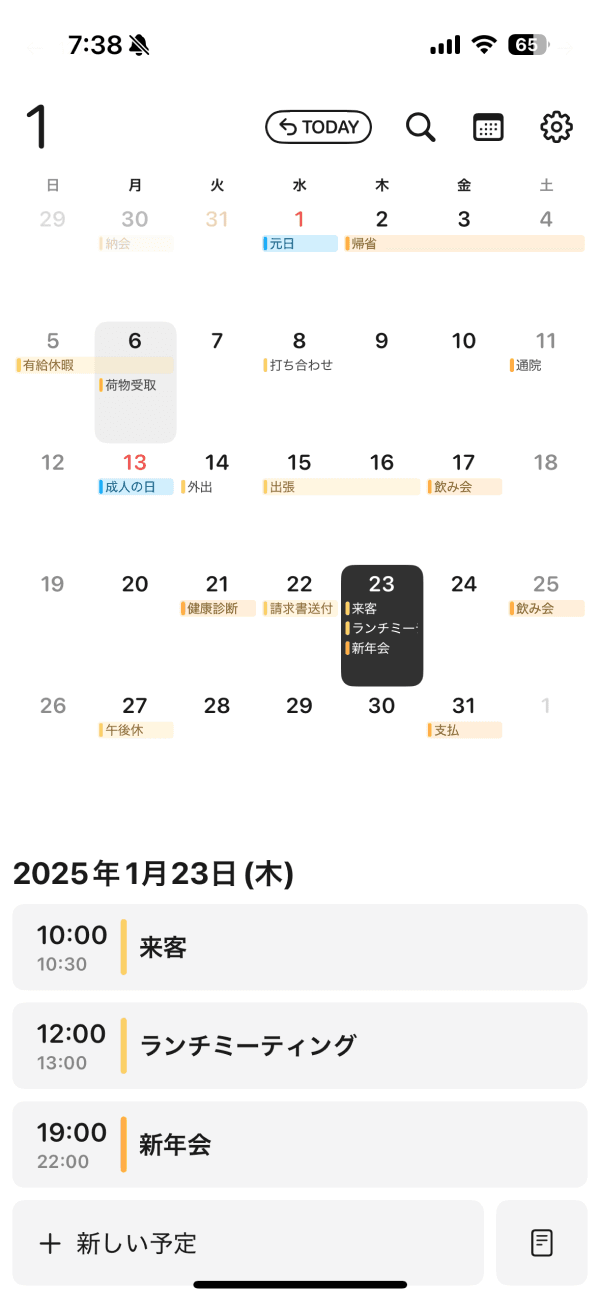Add a new event with 新しい予定
The height and width of the screenshot is (1301, 600).
click(x=247, y=1243)
